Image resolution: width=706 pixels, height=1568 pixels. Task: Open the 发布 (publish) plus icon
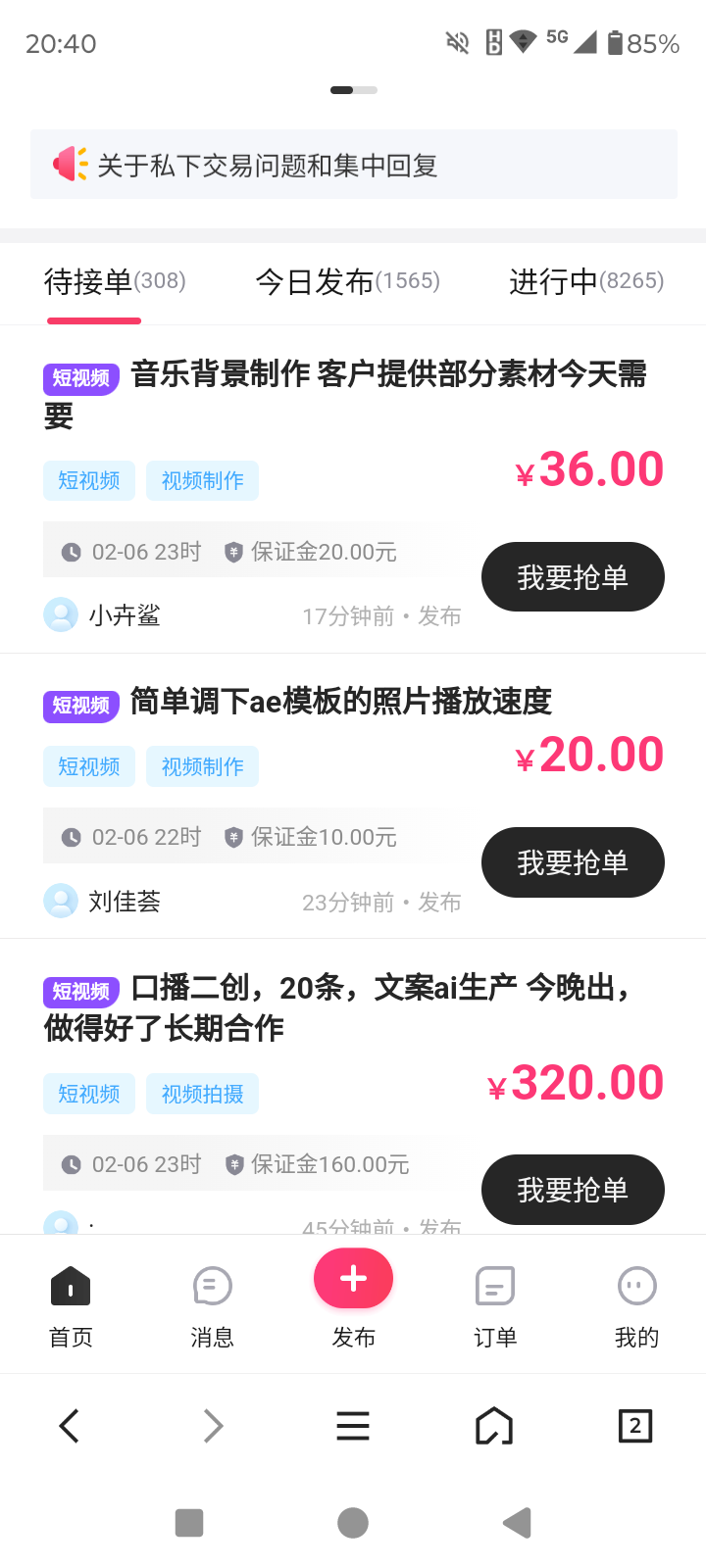point(353,1278)
